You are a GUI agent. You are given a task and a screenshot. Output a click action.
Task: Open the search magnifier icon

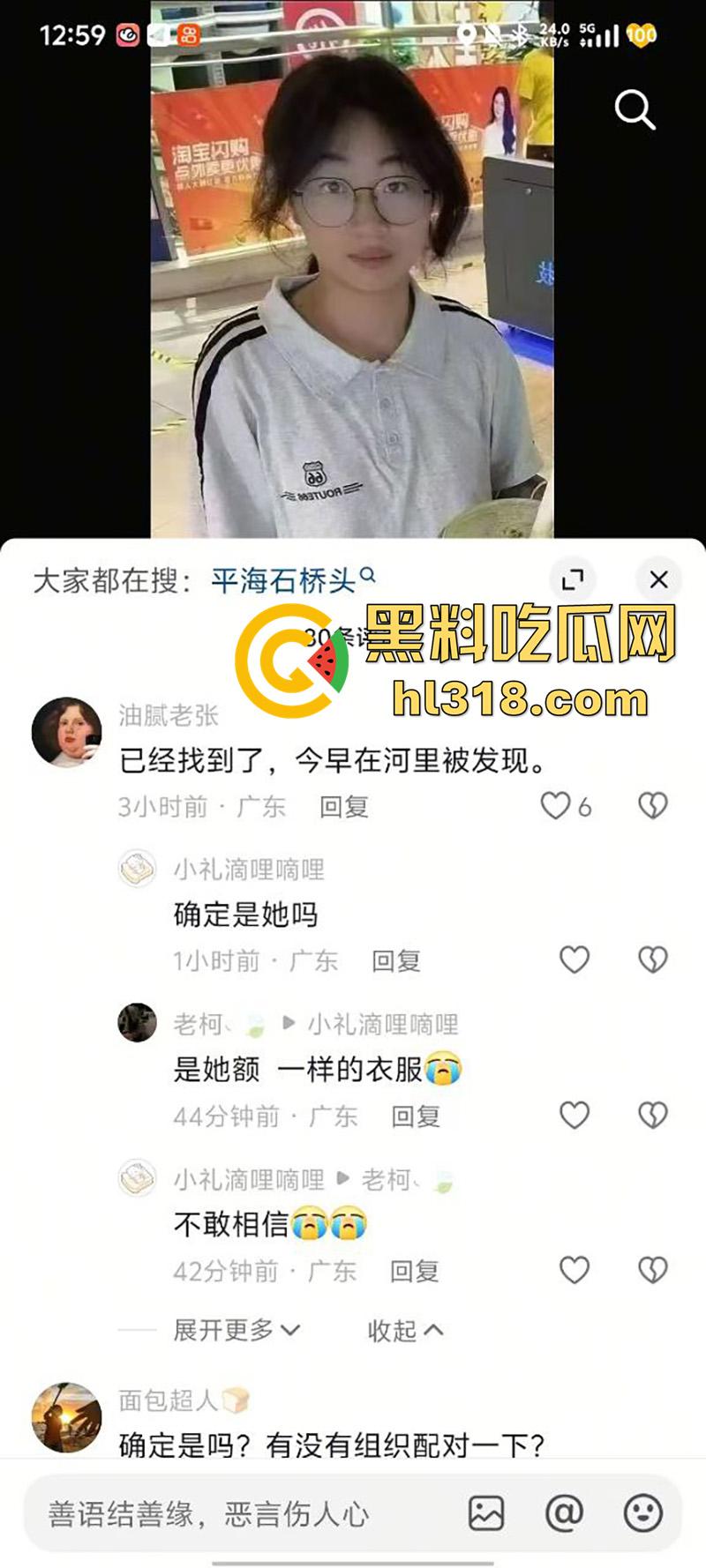coord(635,109)
